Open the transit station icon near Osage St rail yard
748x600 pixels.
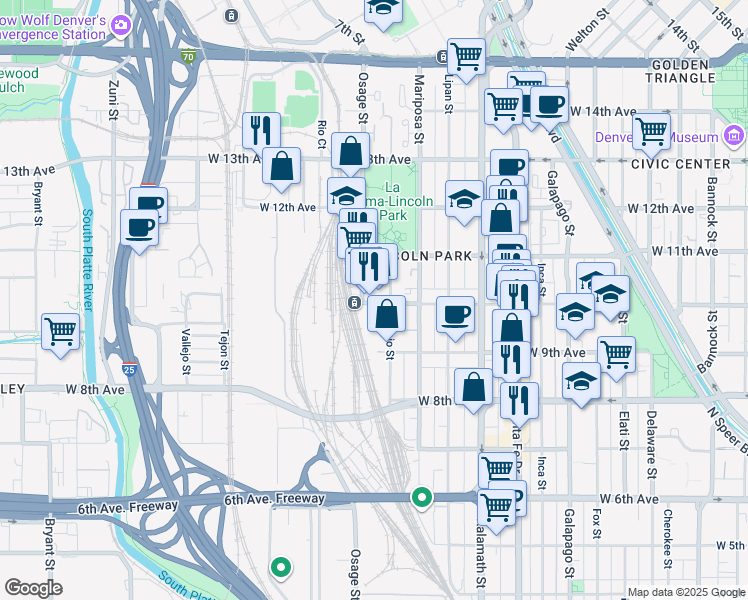click(x=354, y=302)
